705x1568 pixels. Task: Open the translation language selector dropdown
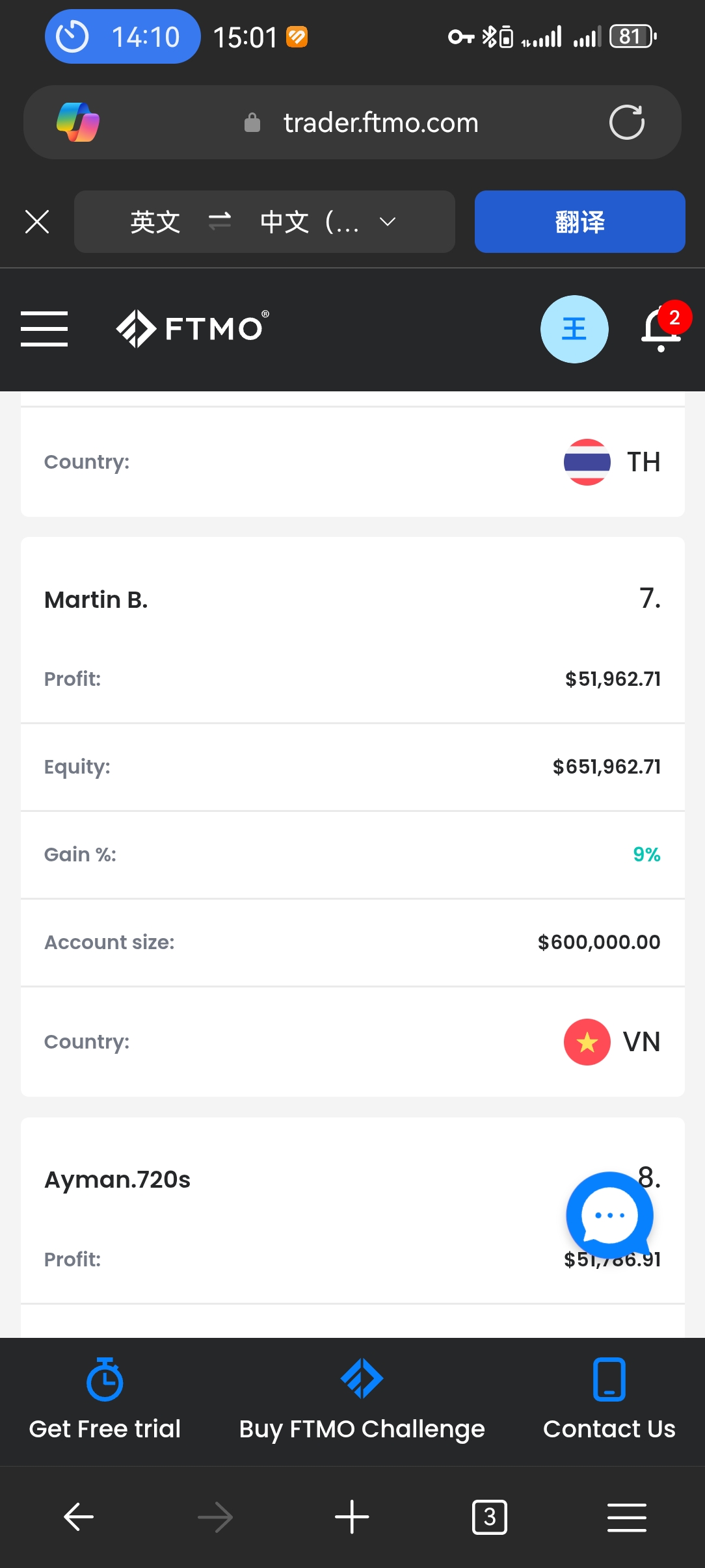tap(264, 222)
